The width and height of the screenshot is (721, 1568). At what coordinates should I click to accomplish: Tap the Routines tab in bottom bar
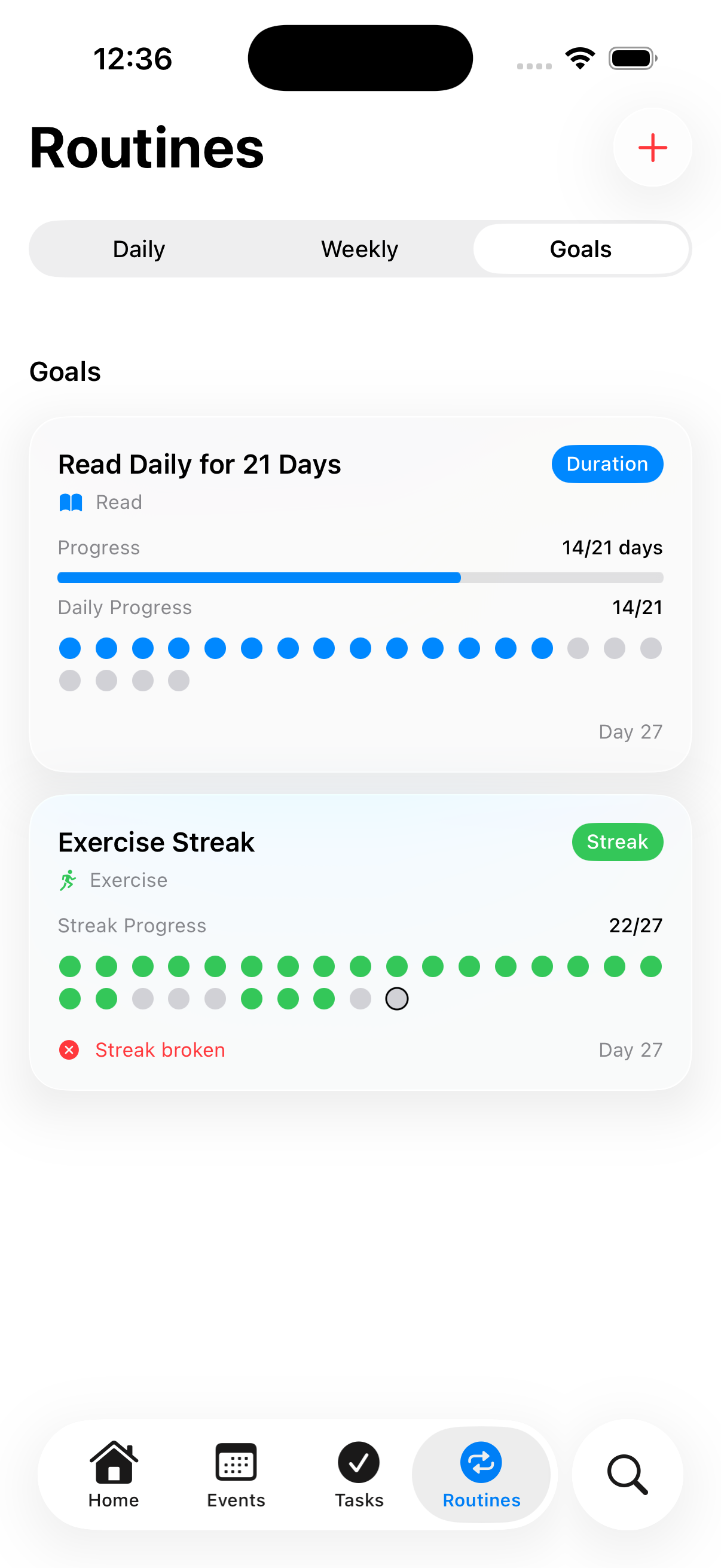481,1474
